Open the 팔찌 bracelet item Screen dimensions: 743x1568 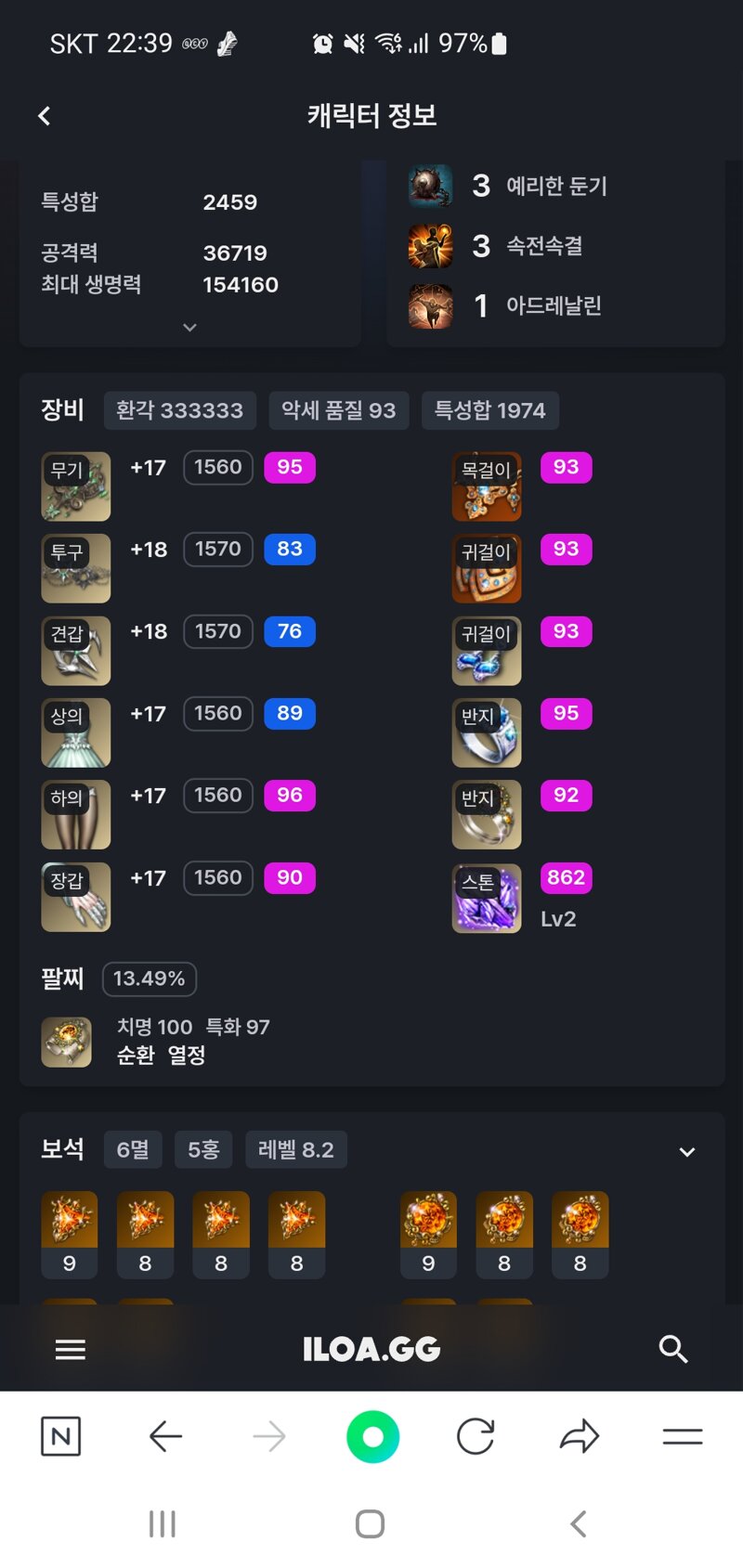67,1042
